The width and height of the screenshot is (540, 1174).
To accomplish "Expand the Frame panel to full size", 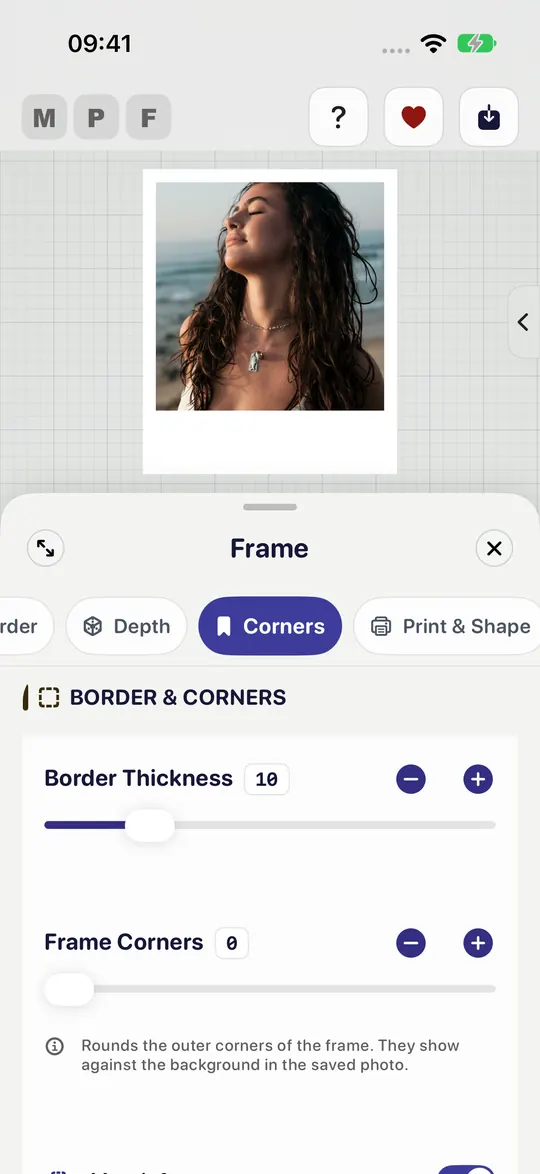I will (46, 549).
